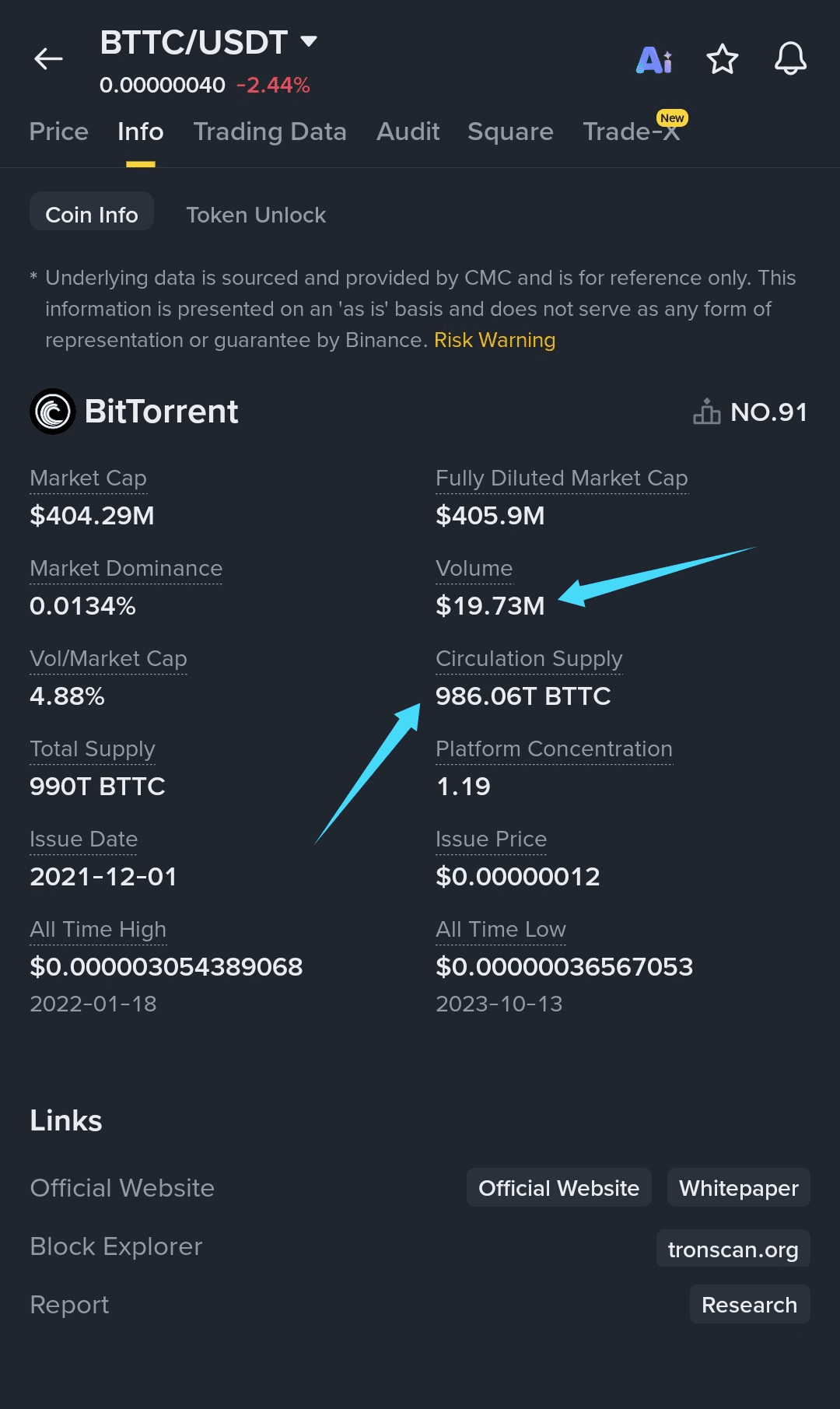Switch to the Price tab
Viewport: 840px width, 1409px height.
pos(59,131)
